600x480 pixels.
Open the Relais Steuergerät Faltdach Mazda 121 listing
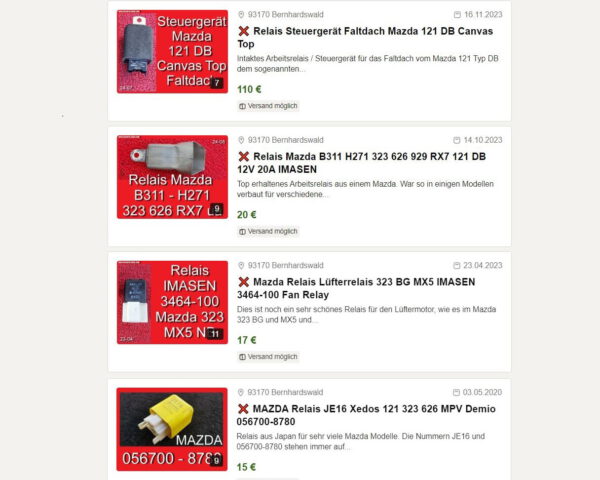[x=365, y=38]
